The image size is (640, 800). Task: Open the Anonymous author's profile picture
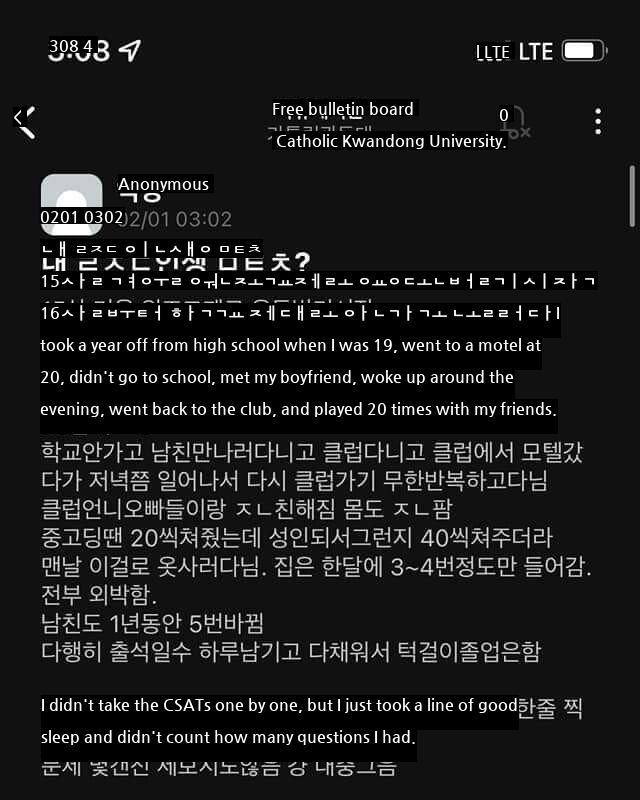click(71, 201)
